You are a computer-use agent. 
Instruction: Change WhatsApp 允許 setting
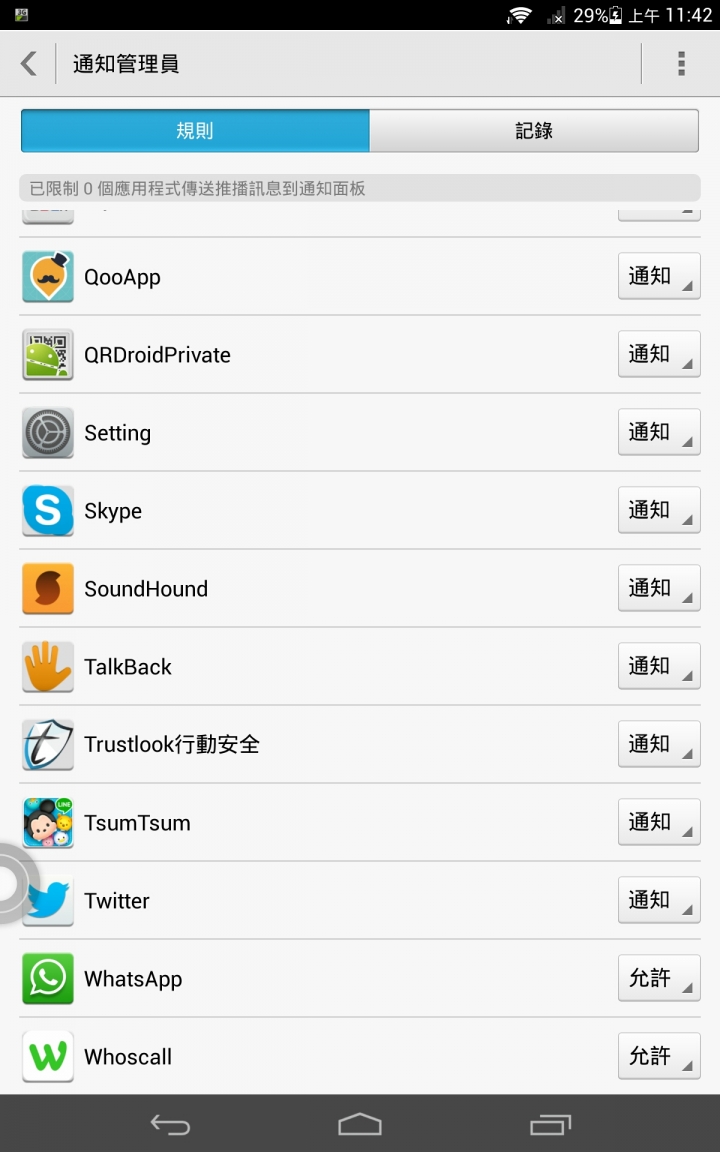(x=658, y=979)
